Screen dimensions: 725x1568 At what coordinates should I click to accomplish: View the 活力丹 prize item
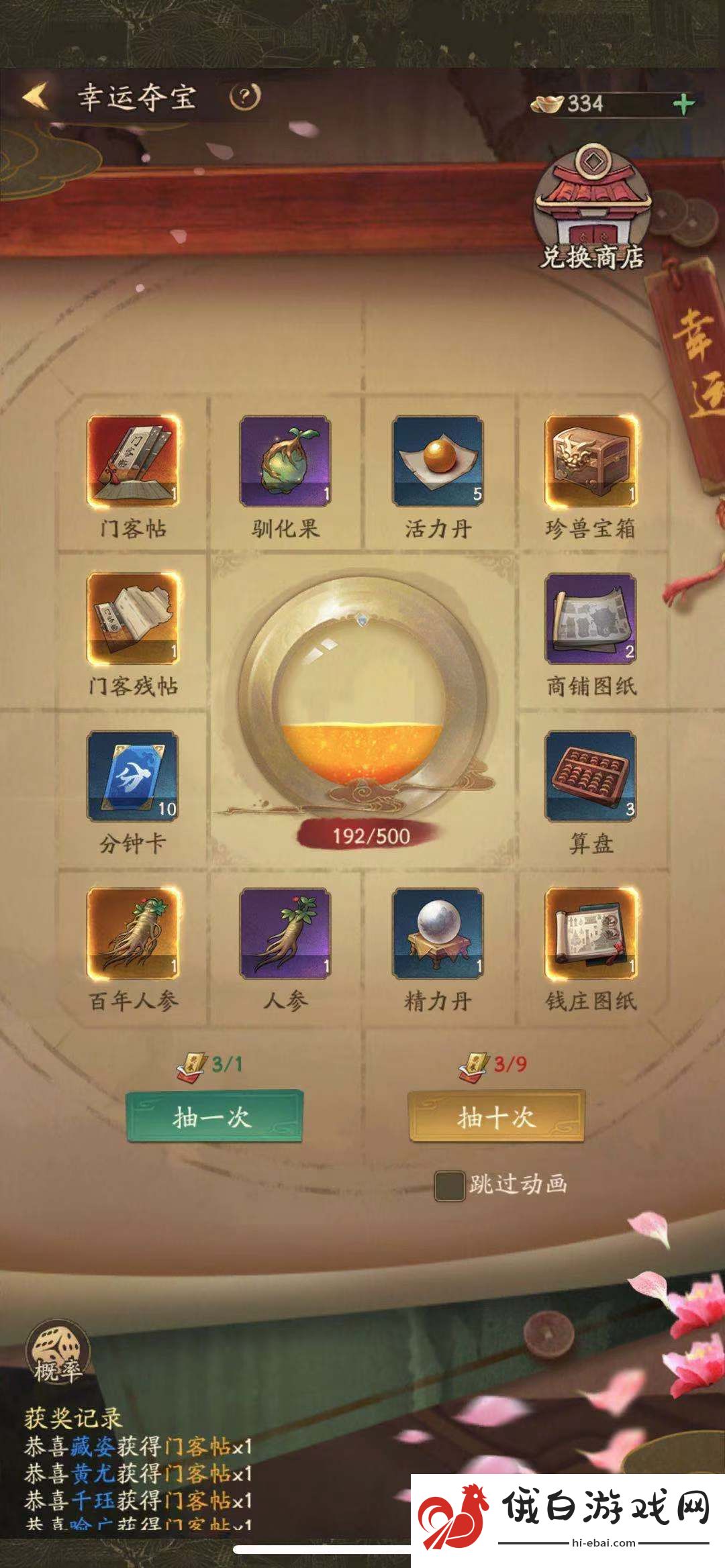coord(438,462)
